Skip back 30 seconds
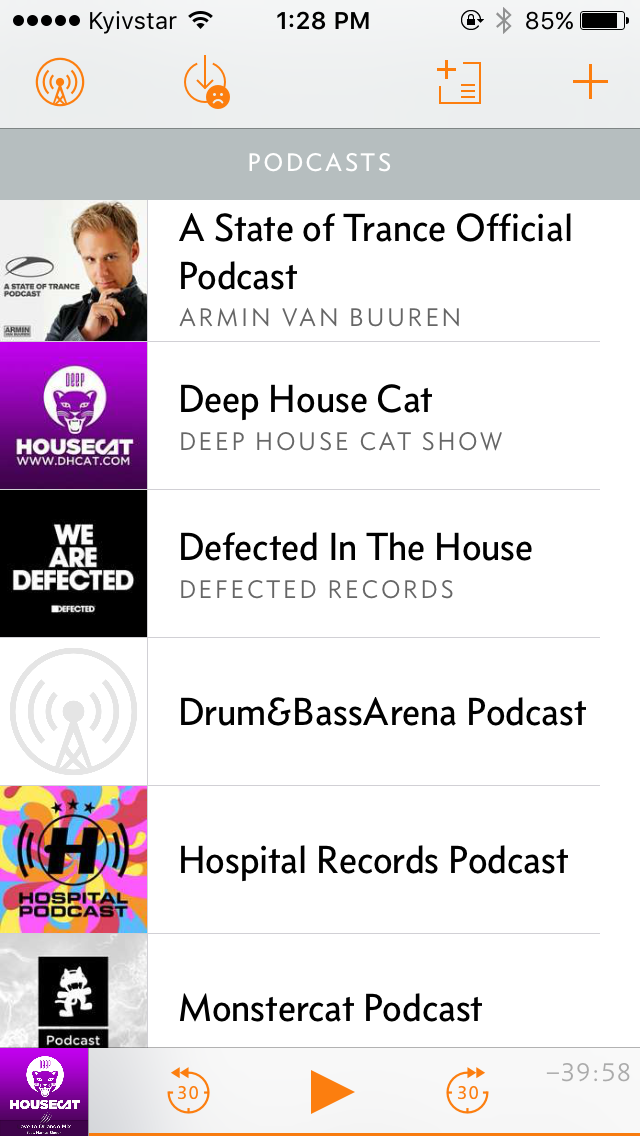 click(188, 1091)
